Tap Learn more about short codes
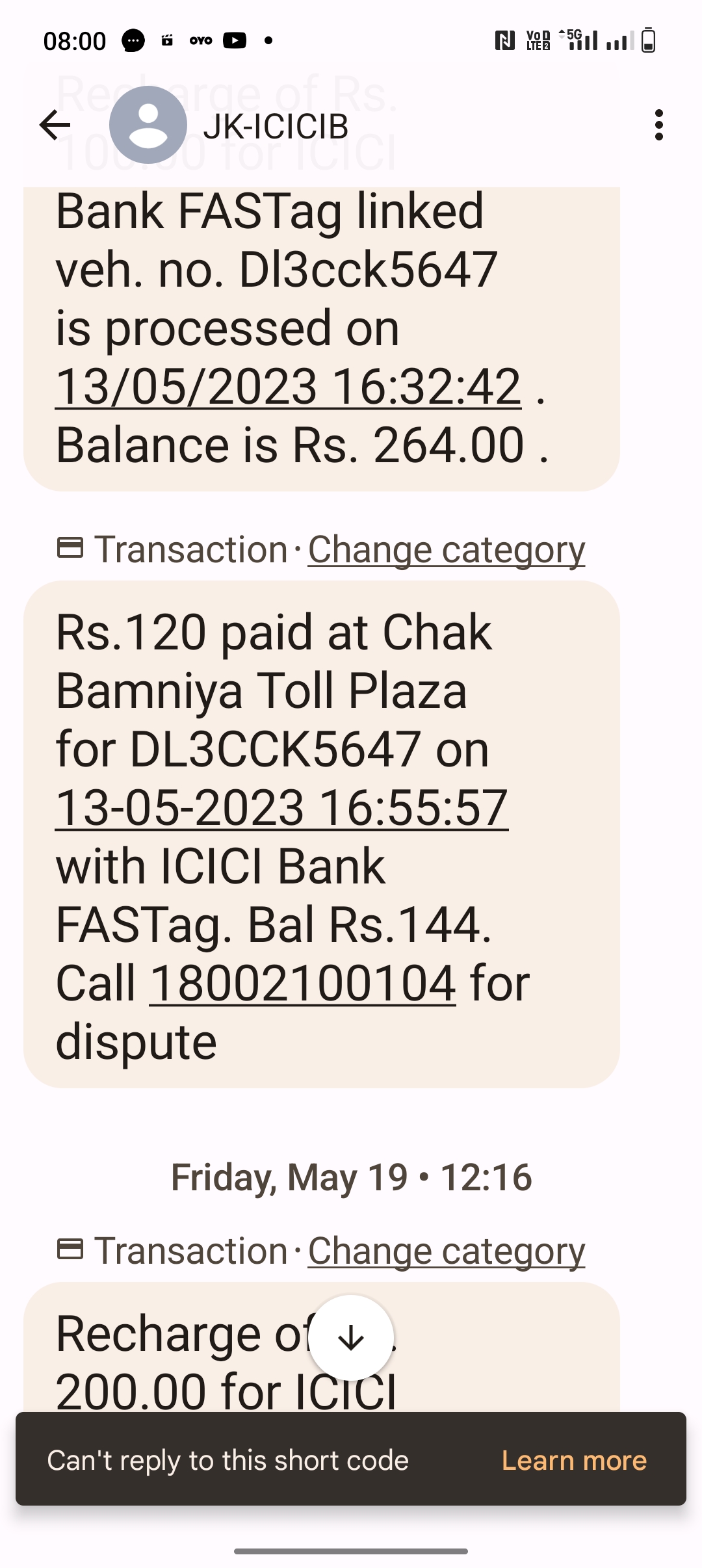Image resolution: width=702 pixels, height=1568 pixels. [x=574, y=1460]
